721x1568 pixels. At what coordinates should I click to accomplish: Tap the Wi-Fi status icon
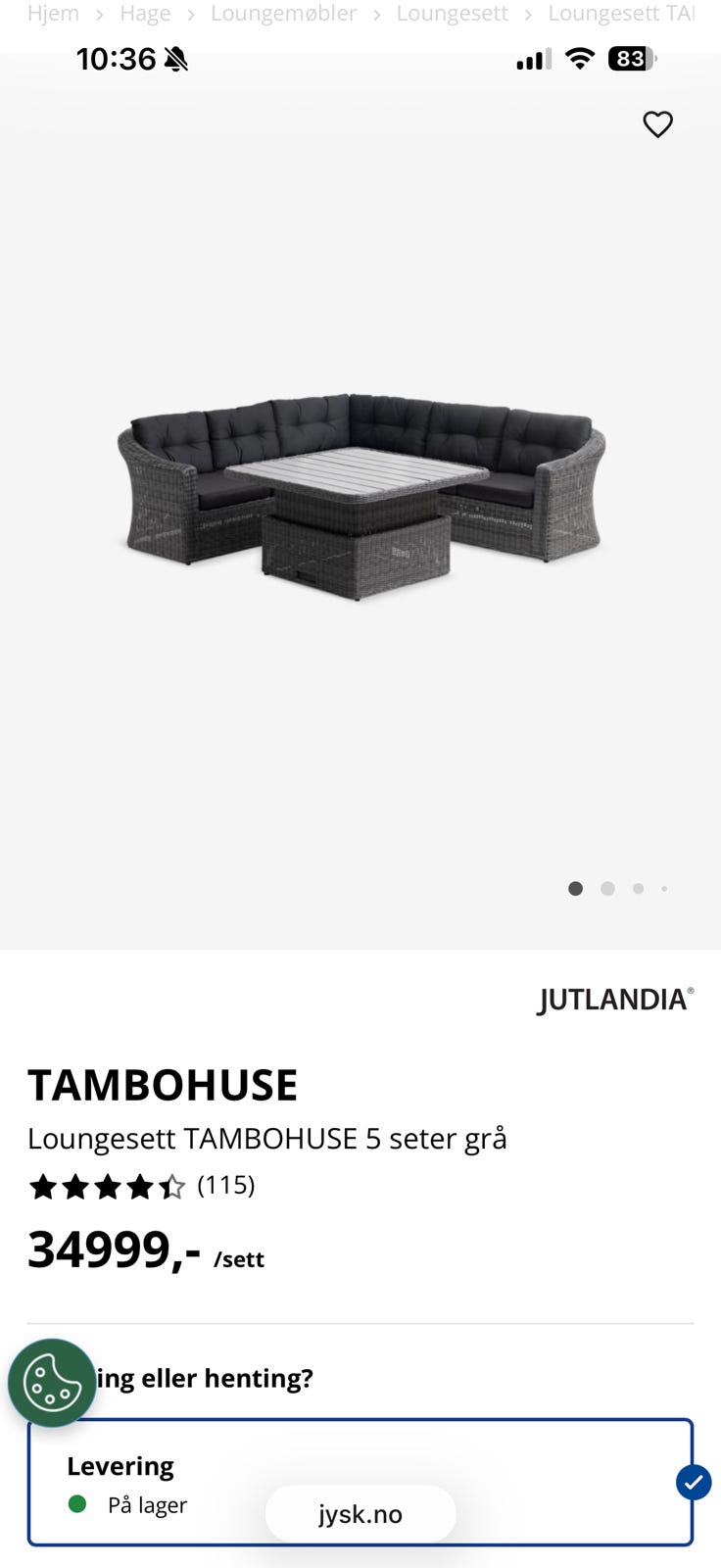click(x=579, y=59)
